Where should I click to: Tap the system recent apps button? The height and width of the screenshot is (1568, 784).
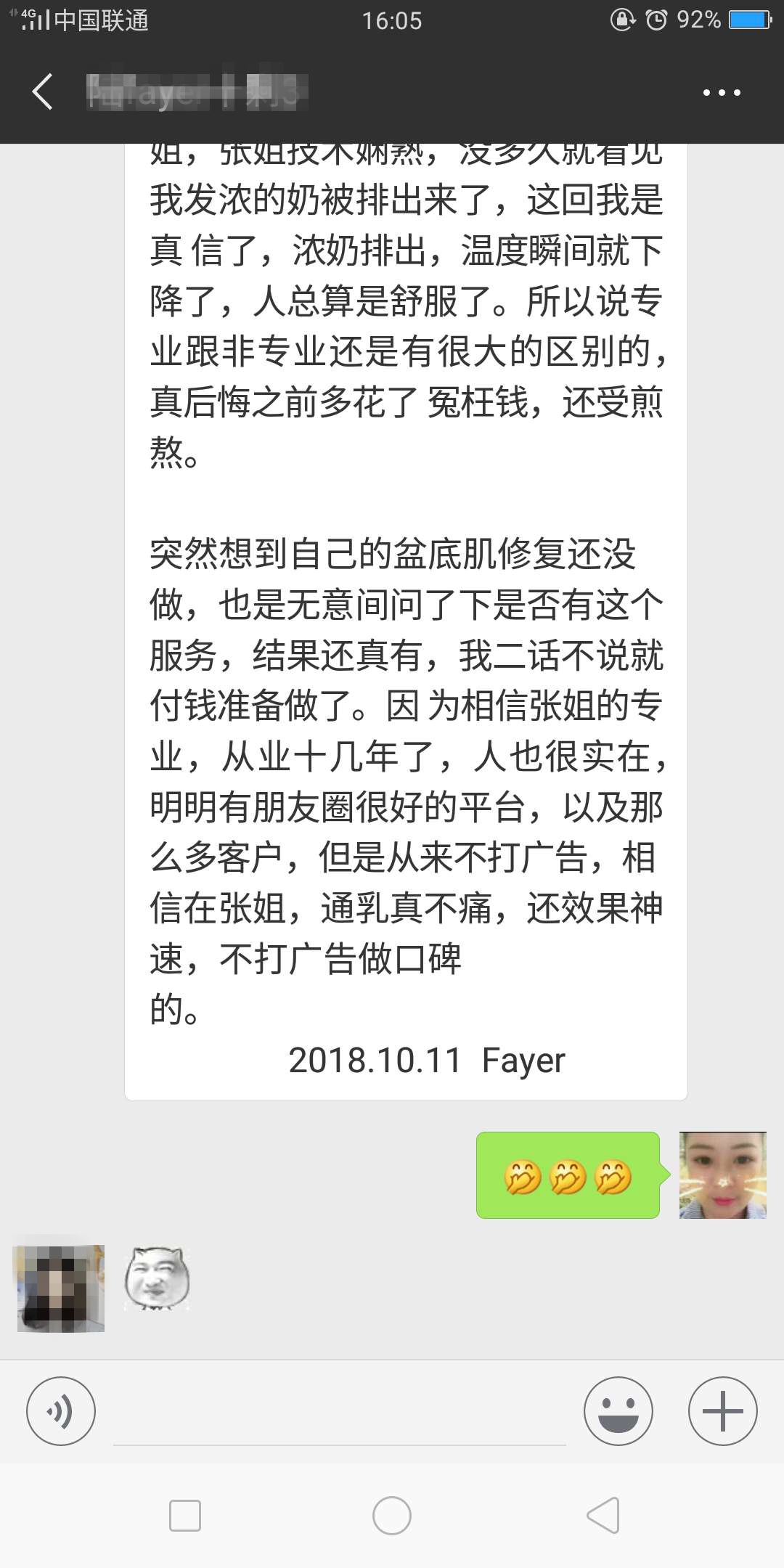[185, 1516]
